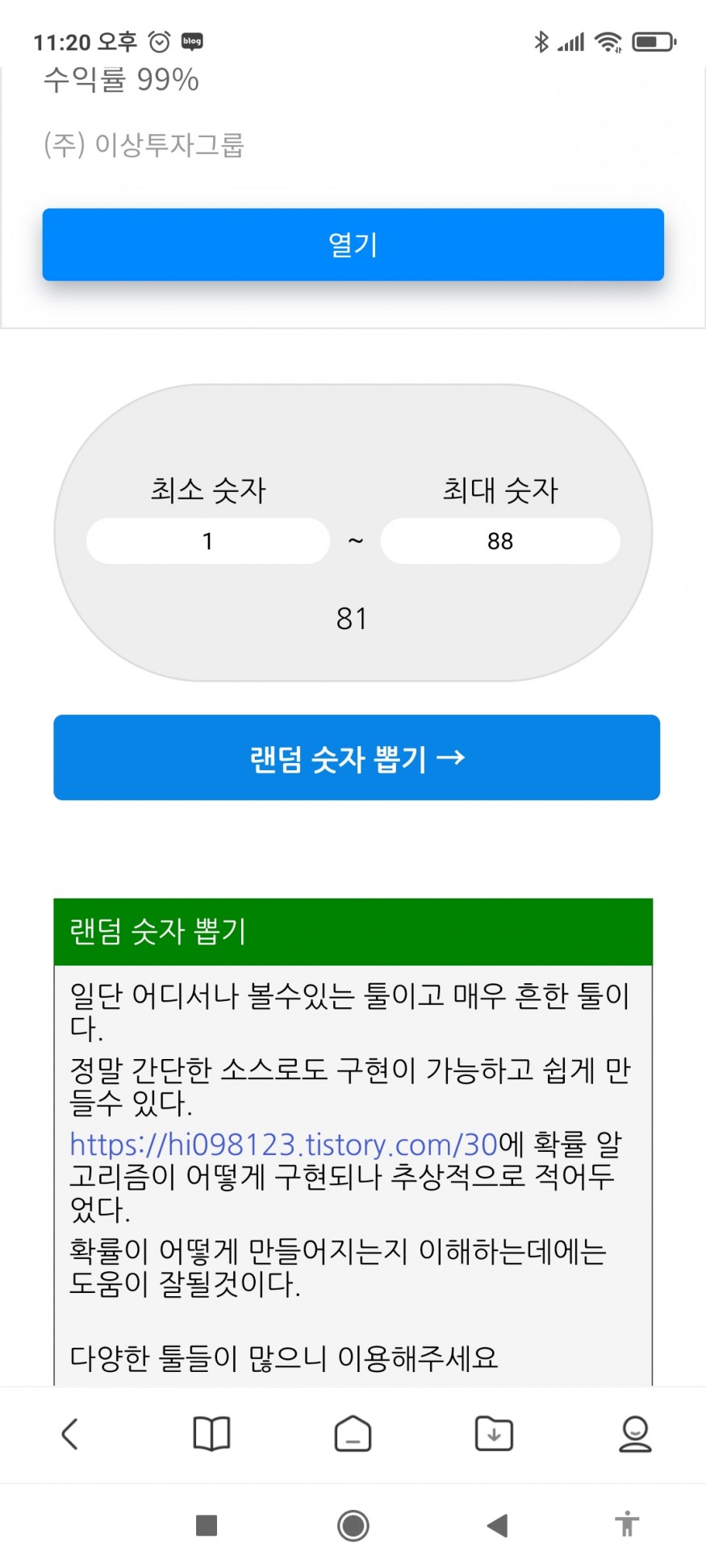Open the downloads folder icon
This screenshot has height=1568, width=706.
click(x=494, y=1434)
